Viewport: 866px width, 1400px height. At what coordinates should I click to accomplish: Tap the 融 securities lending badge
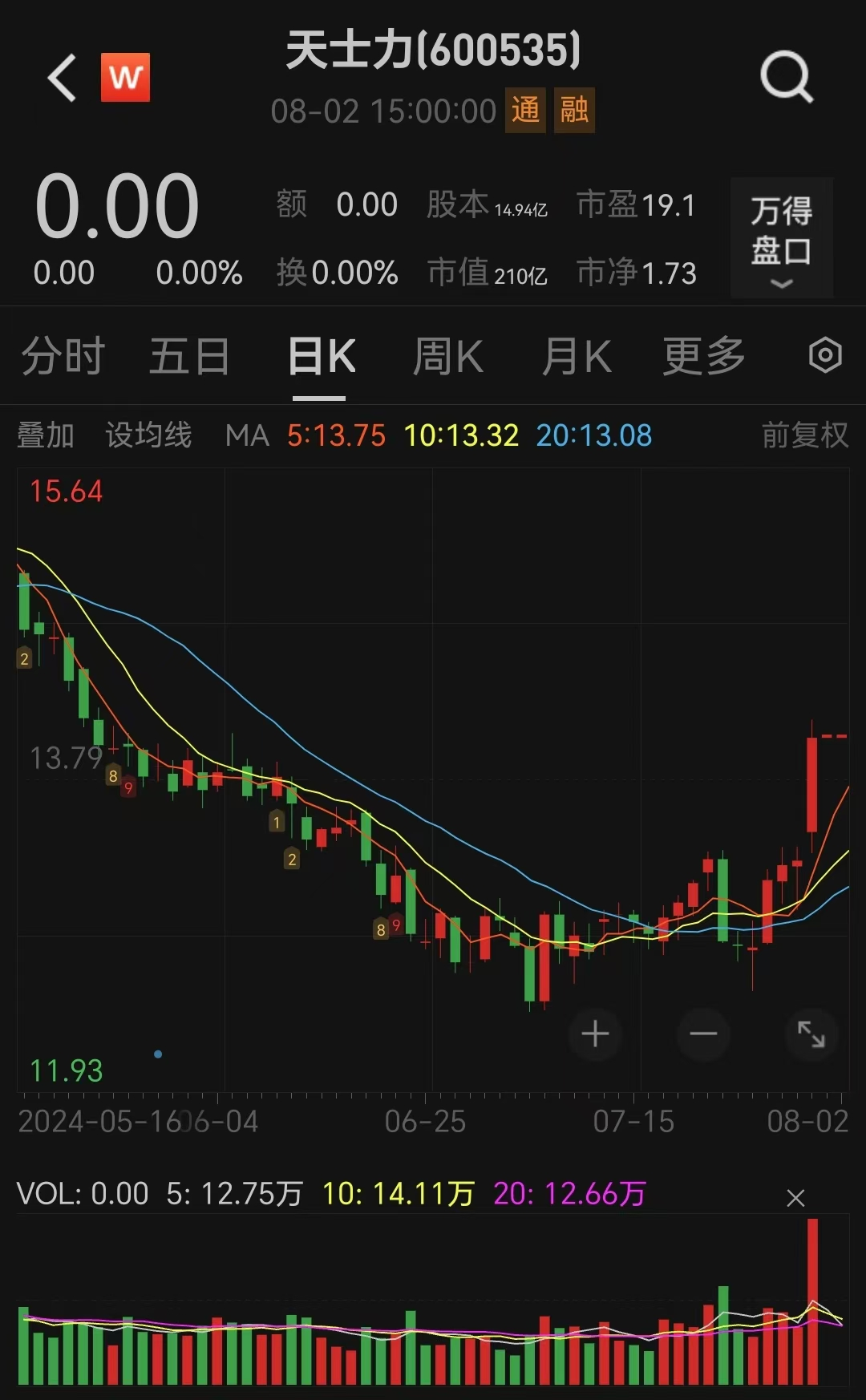coord(573,111)
